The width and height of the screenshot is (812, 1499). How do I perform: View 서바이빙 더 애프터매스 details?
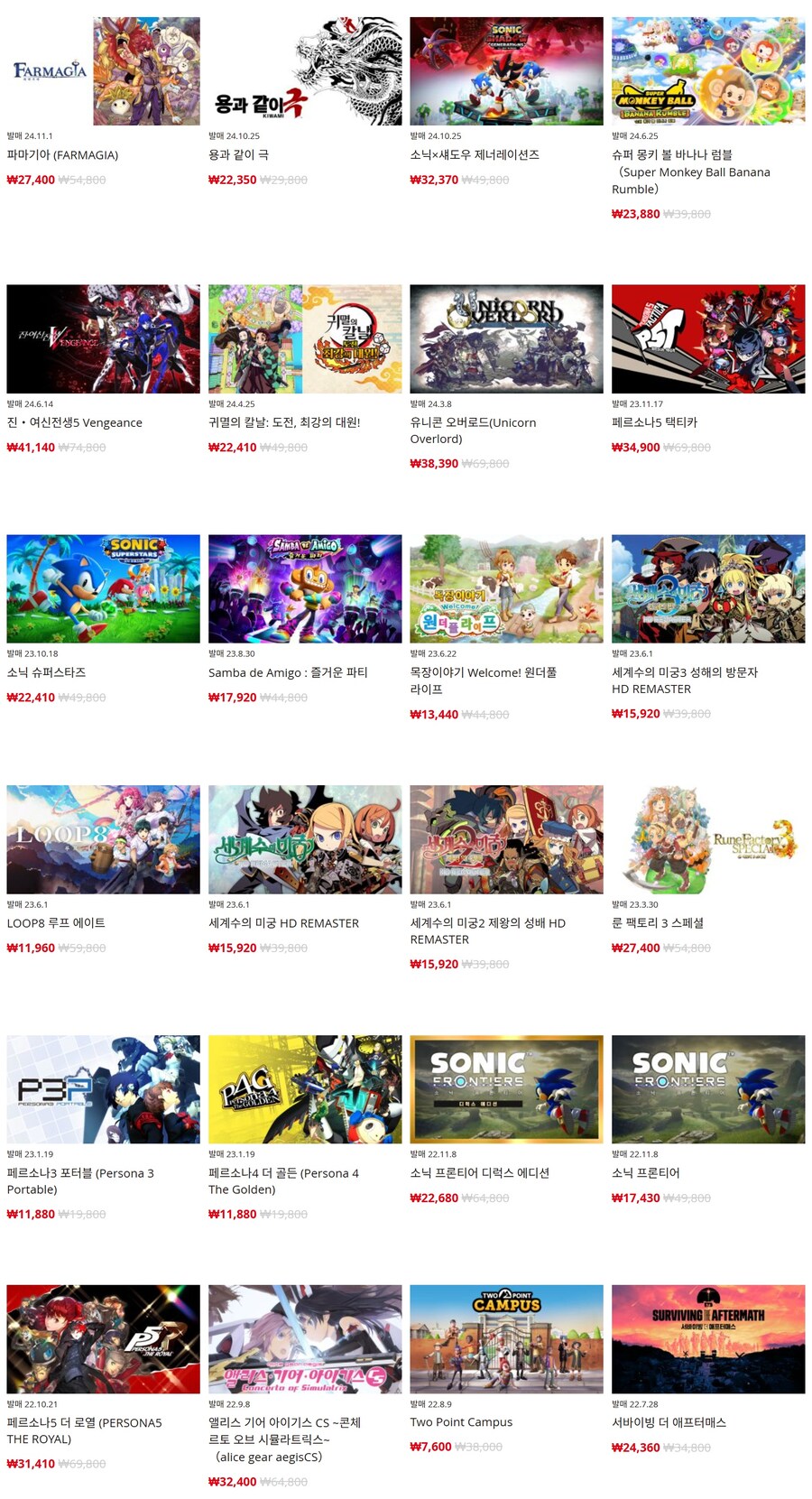708,1339
